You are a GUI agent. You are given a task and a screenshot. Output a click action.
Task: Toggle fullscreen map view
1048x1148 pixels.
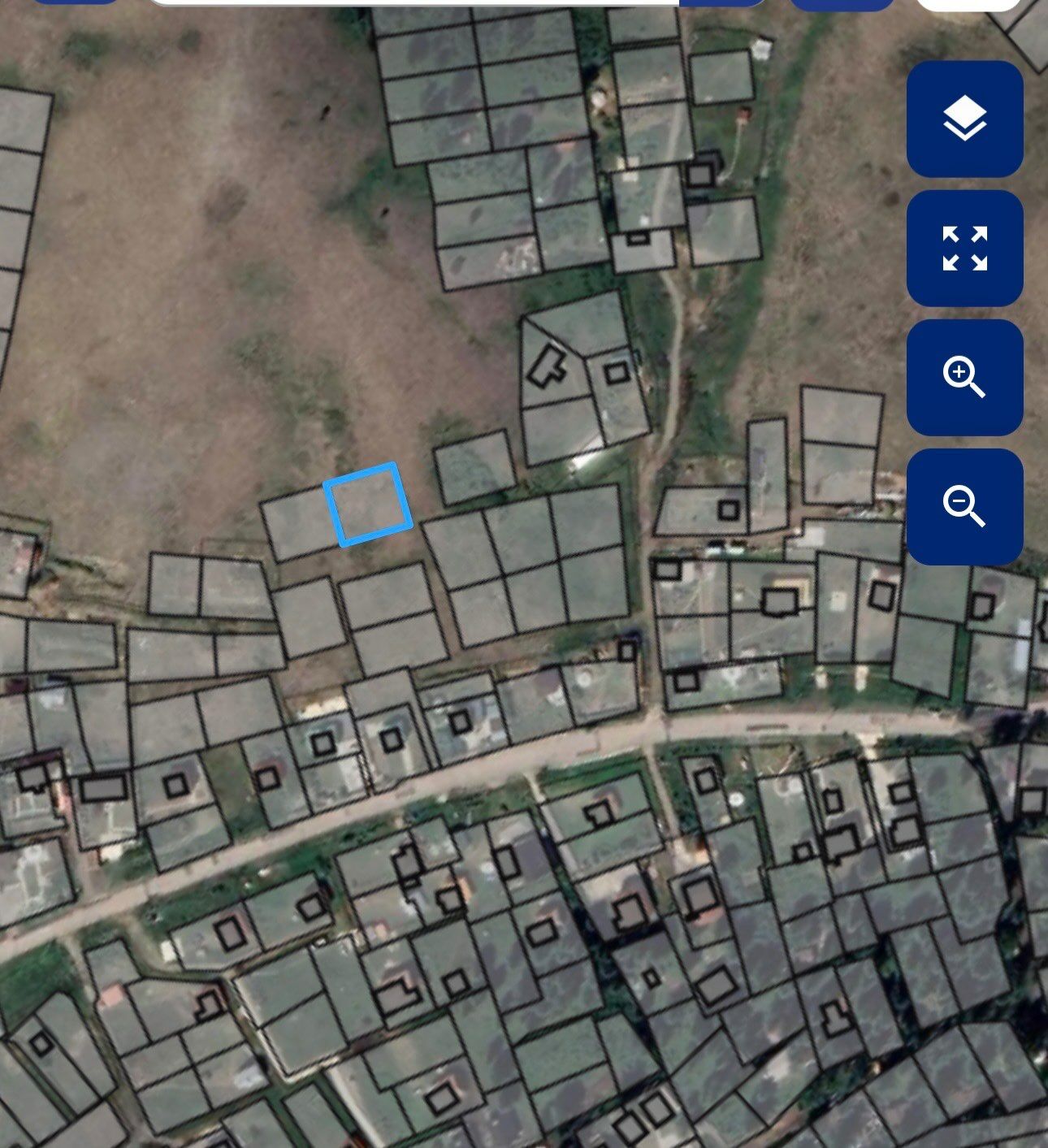[964, 249]
